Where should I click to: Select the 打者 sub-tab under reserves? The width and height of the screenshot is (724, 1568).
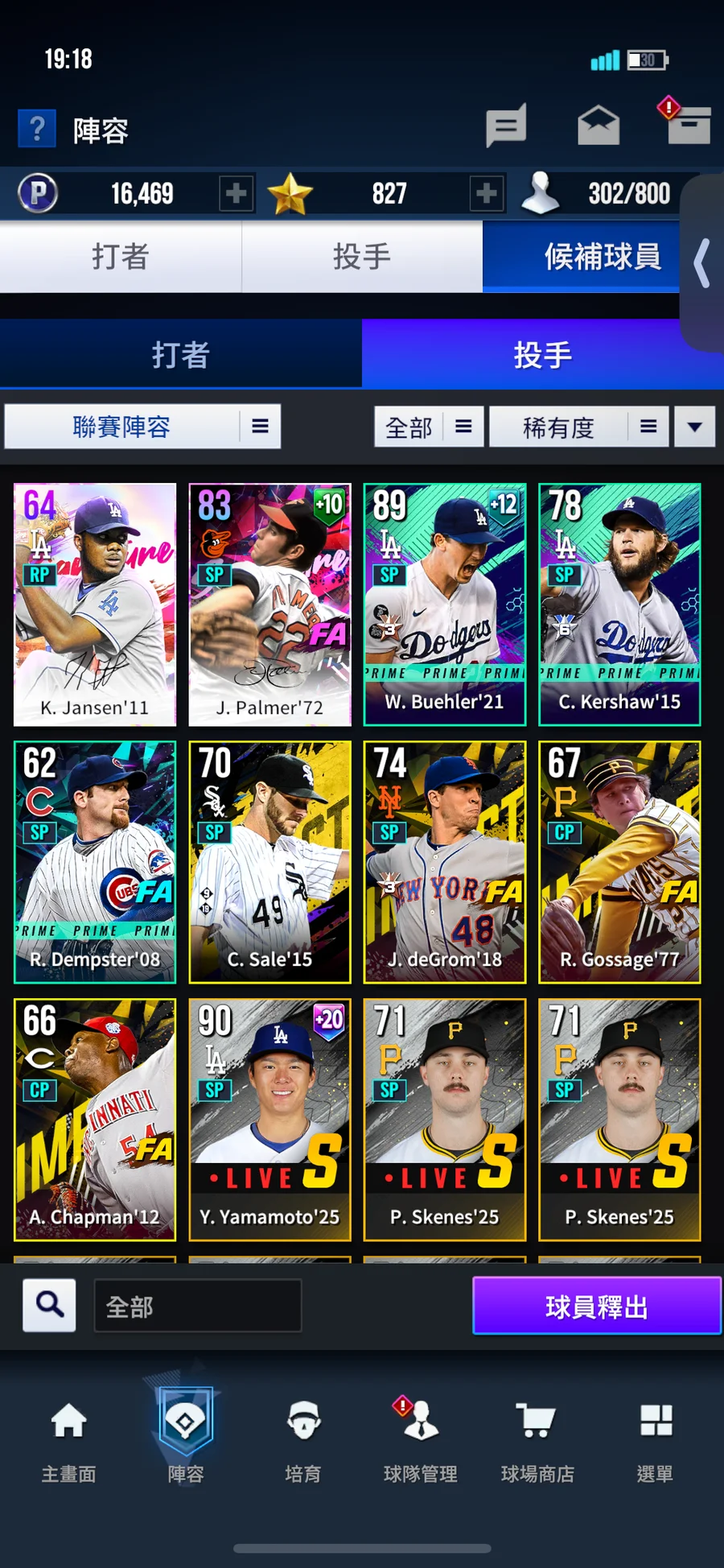[x=181, y=355]
